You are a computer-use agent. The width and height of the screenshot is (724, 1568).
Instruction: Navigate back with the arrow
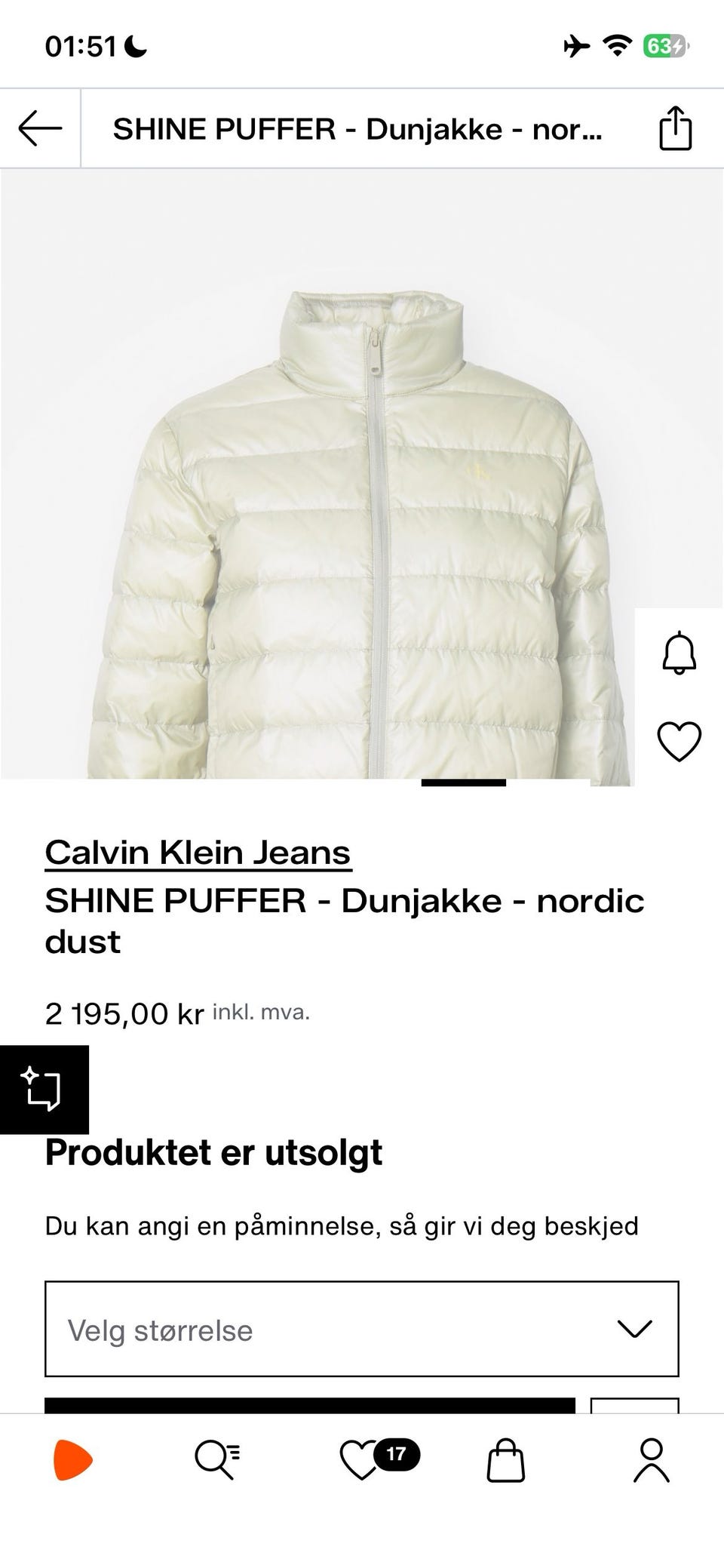(x=40, y=128)
